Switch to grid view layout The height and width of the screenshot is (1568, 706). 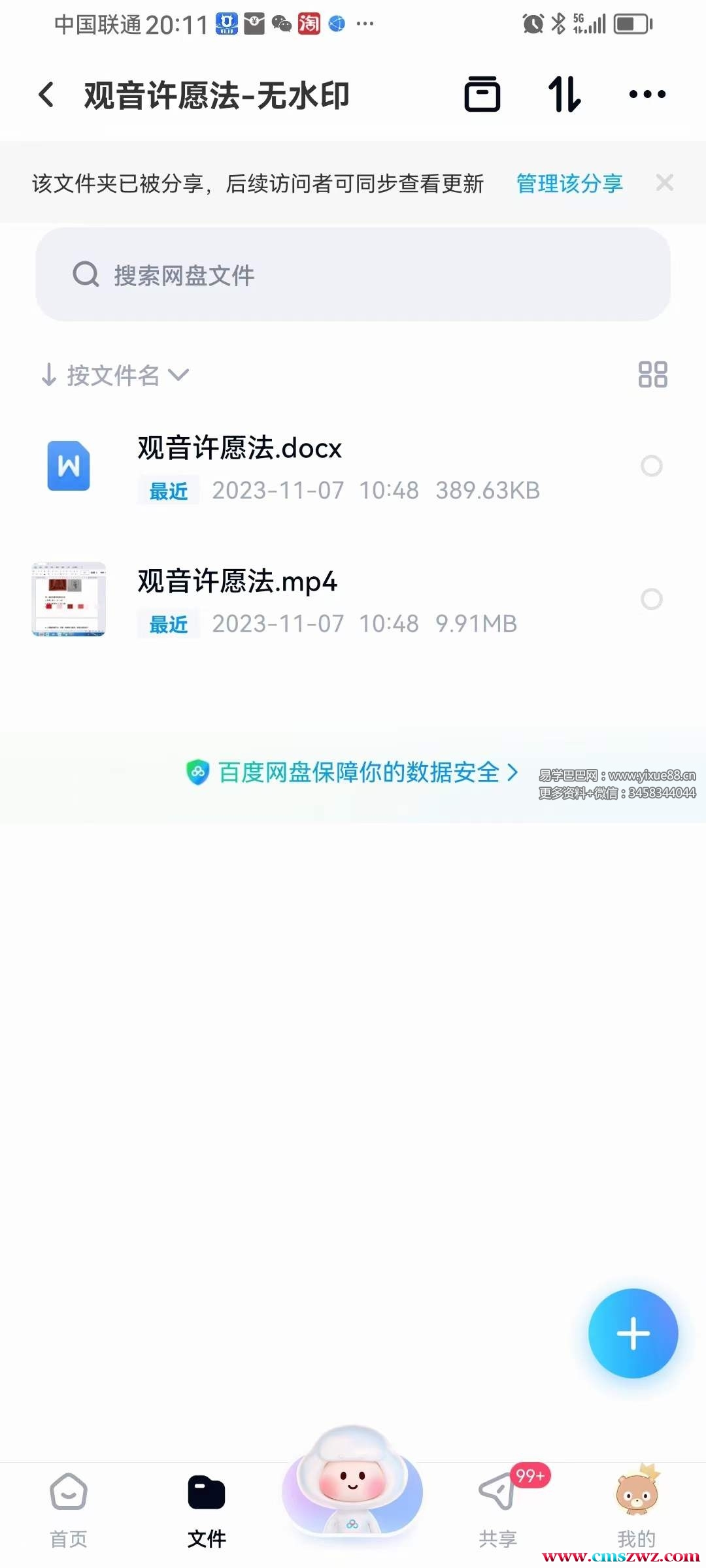(652, 375)
